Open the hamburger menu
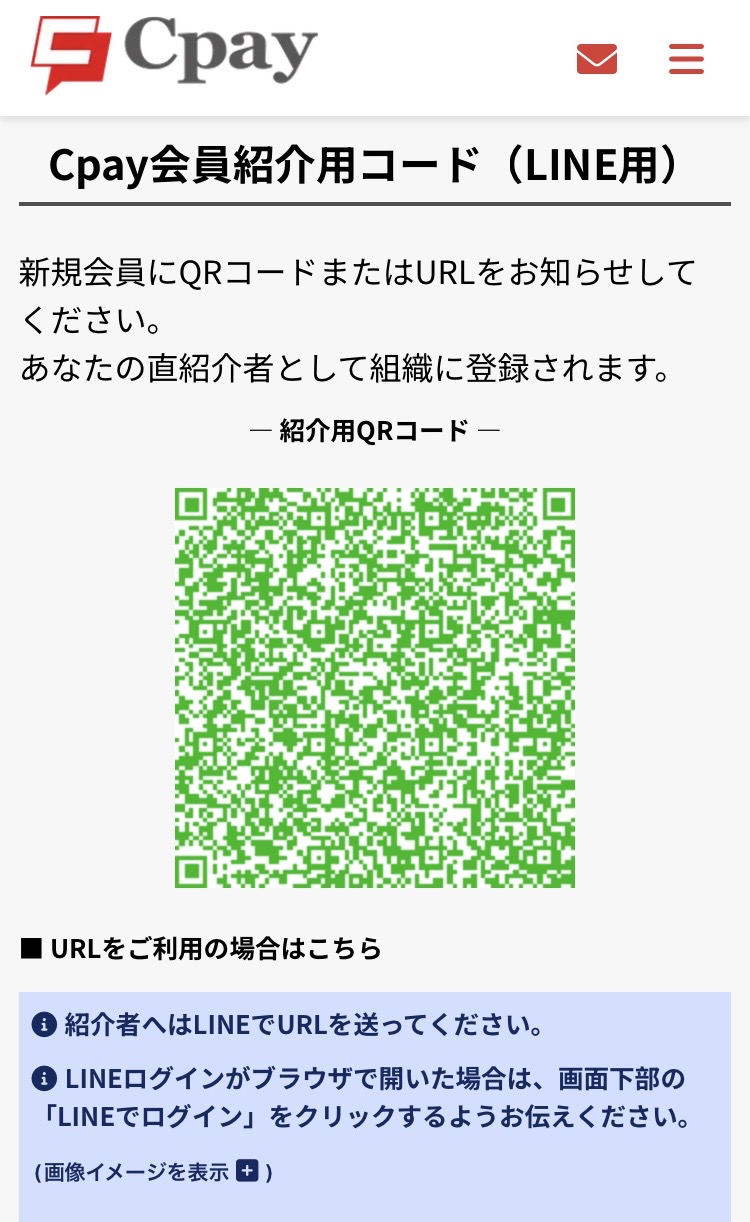 point(686,59)
